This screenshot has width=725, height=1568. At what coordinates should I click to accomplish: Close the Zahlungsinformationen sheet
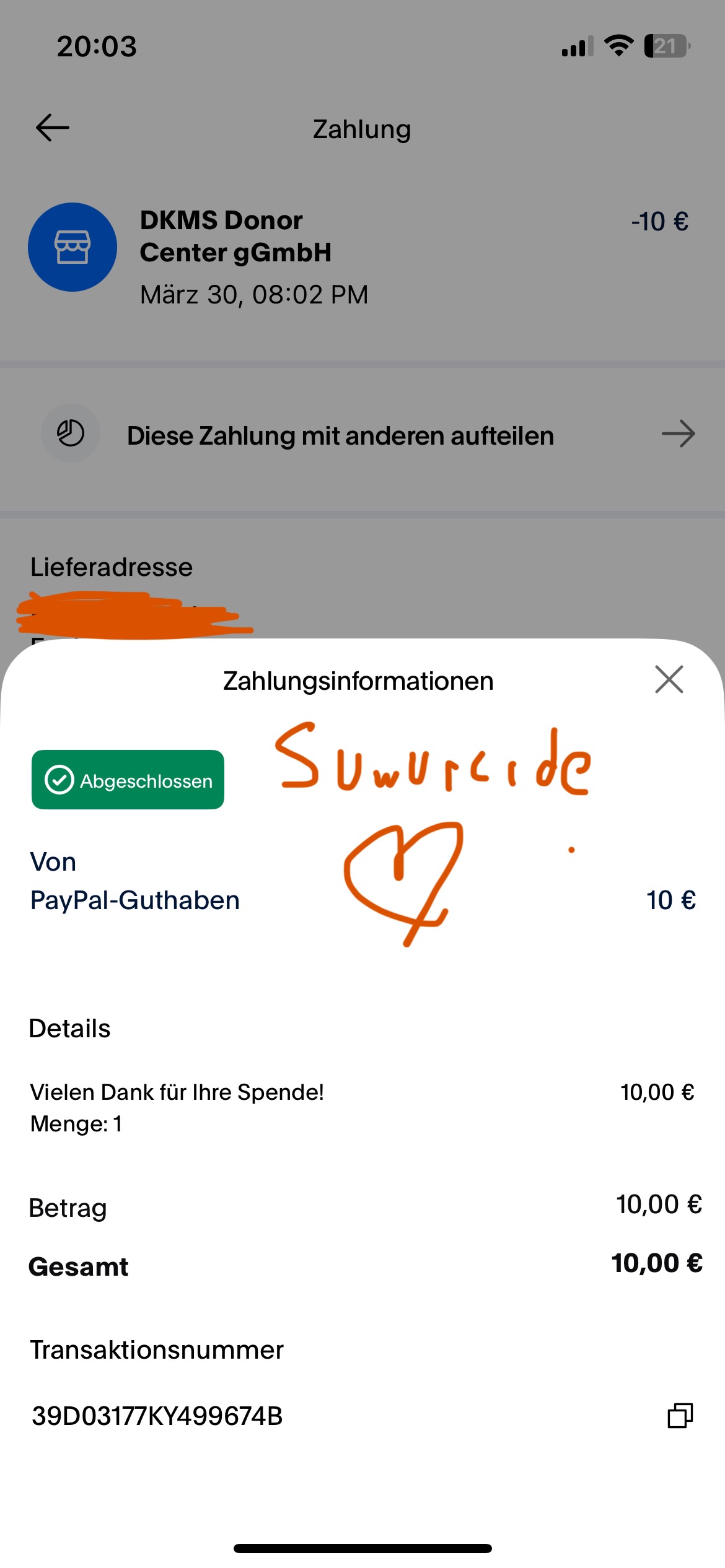click(x=669, y=679)
